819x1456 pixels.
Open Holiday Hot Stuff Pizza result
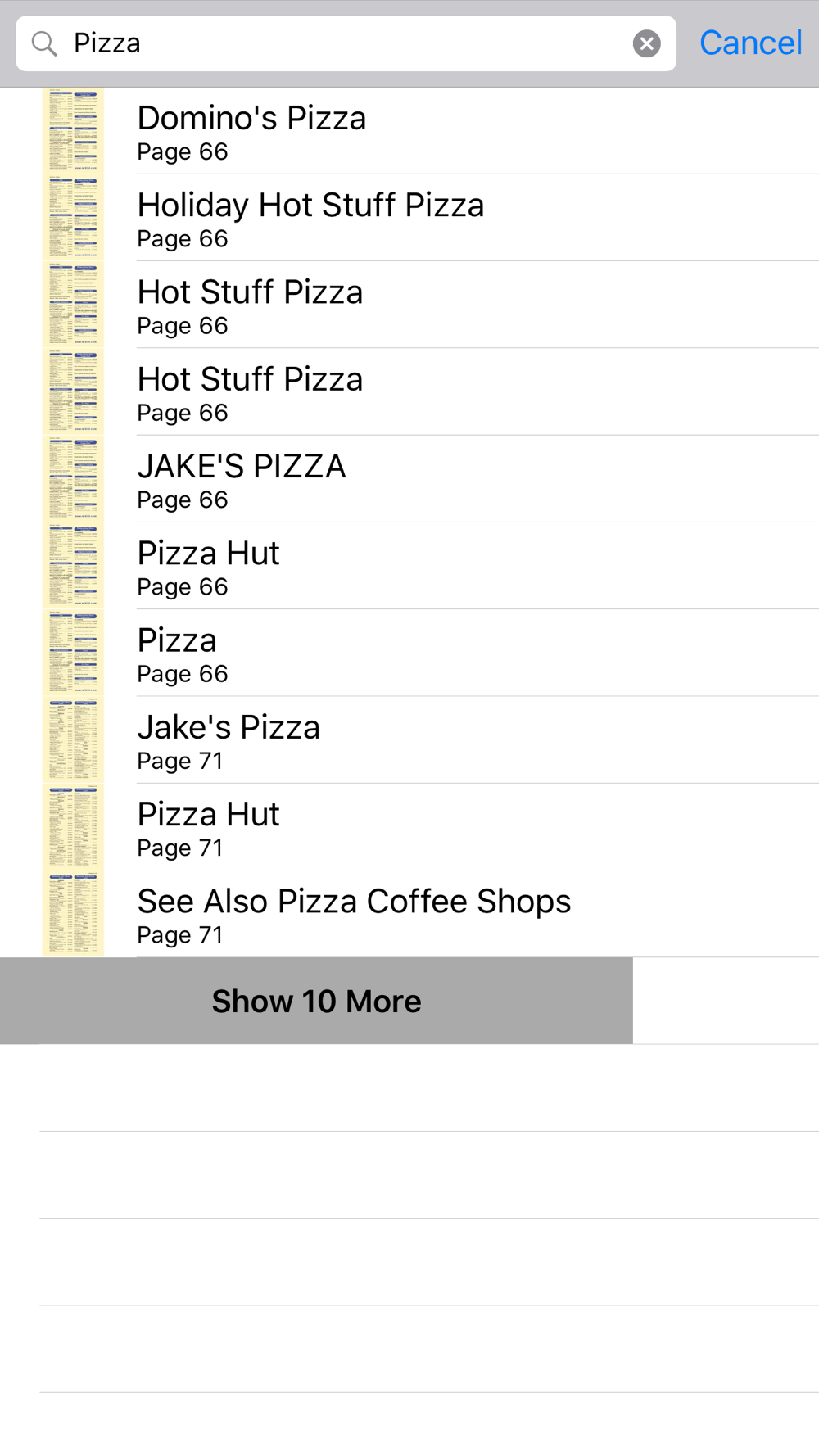click(x=409, y=218)
